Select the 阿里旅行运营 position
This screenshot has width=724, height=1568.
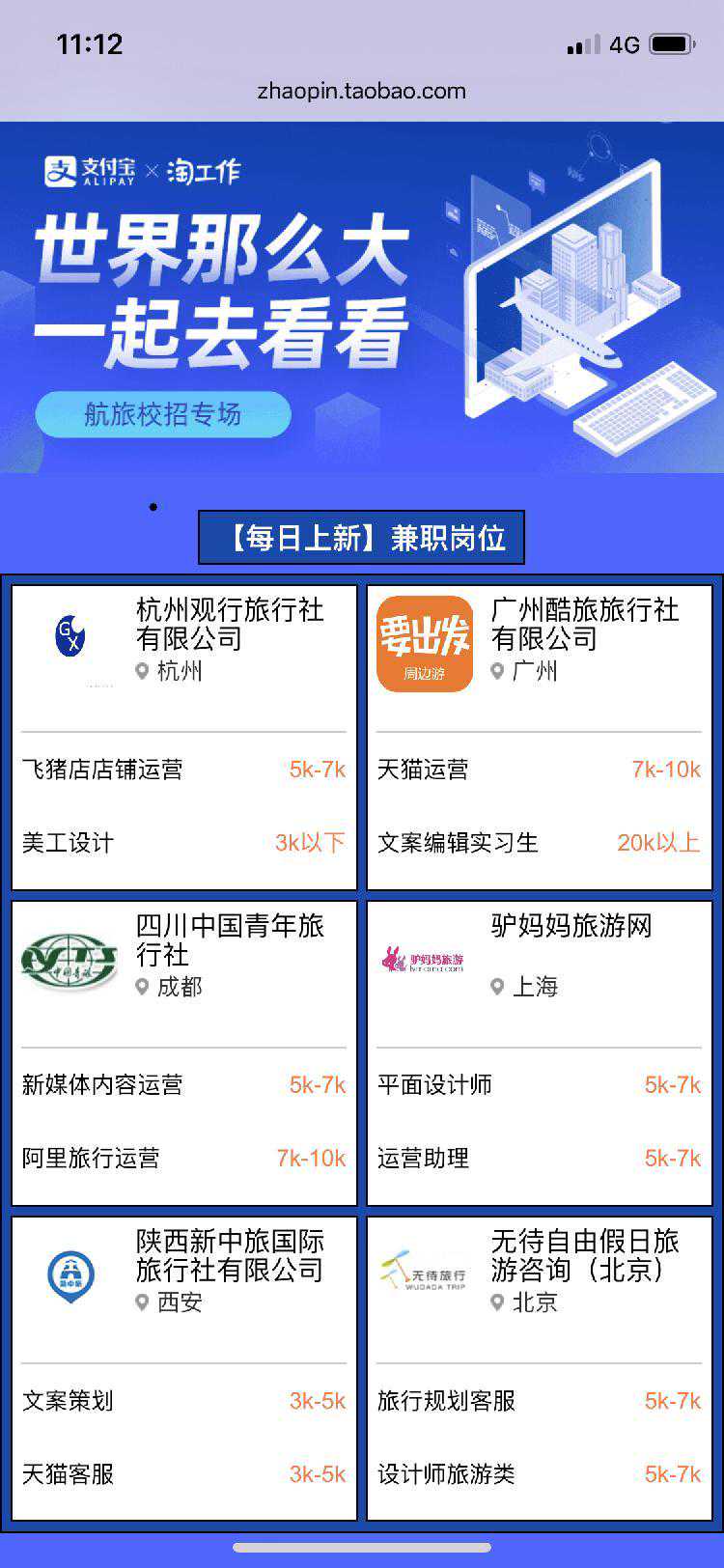pyautogui.click(x=183, y=1159)
